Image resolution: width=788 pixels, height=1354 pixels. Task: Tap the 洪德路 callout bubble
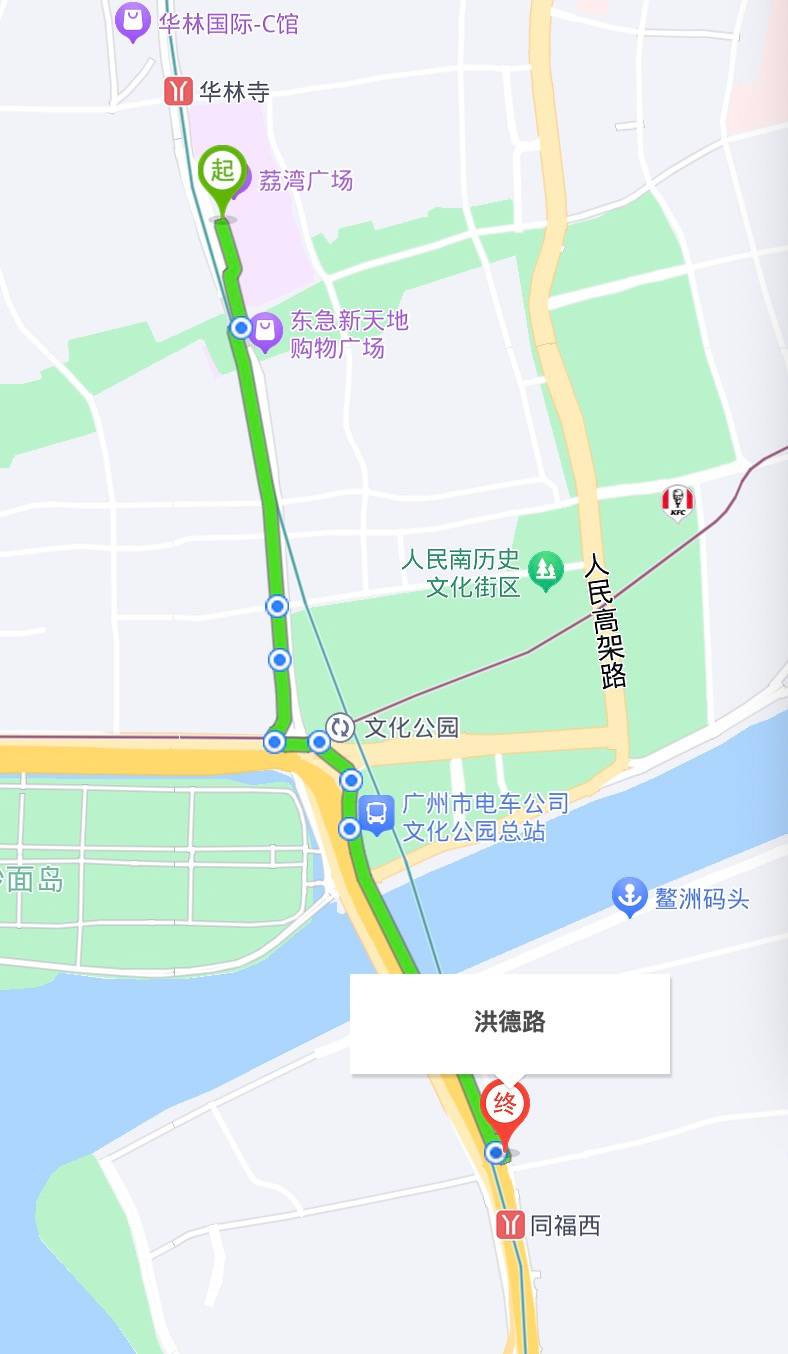[x=509, y=1023]
